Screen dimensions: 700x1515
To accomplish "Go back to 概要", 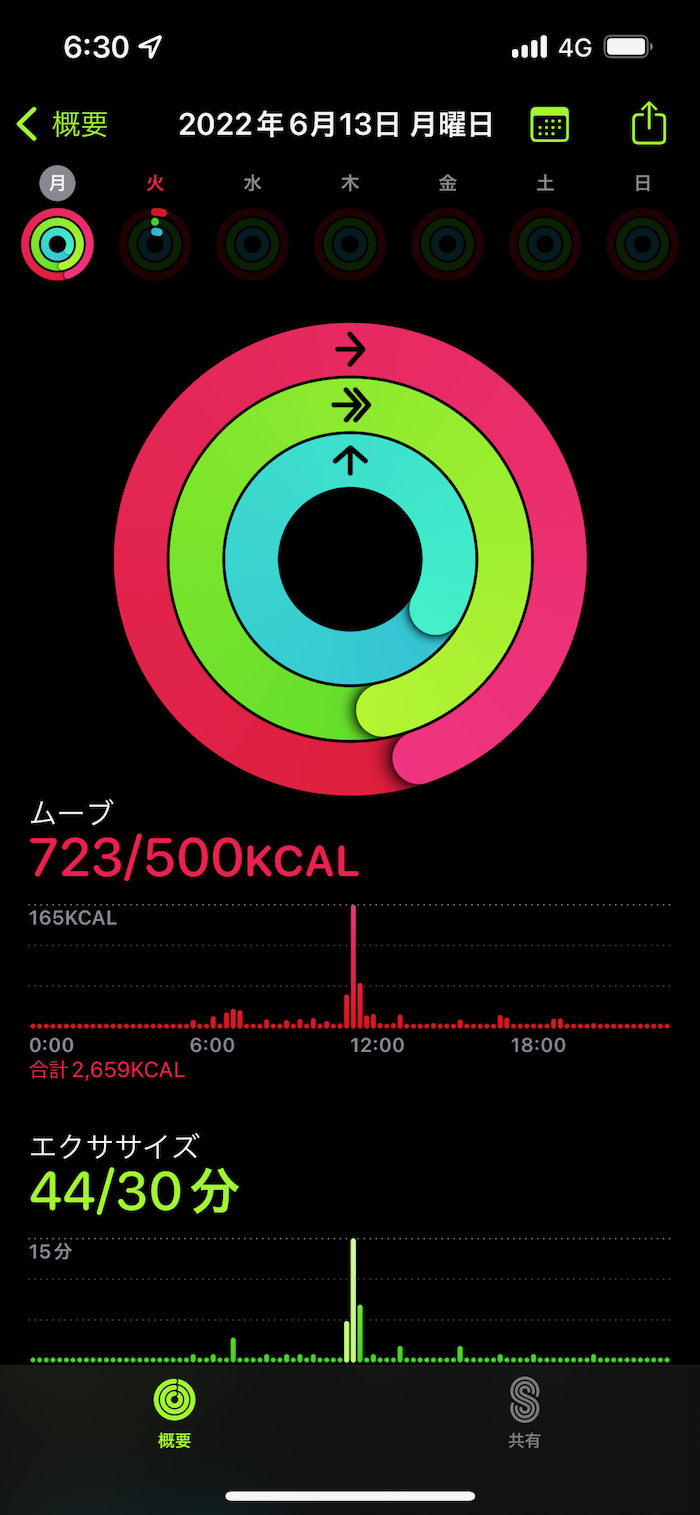I will click(63, 125).
